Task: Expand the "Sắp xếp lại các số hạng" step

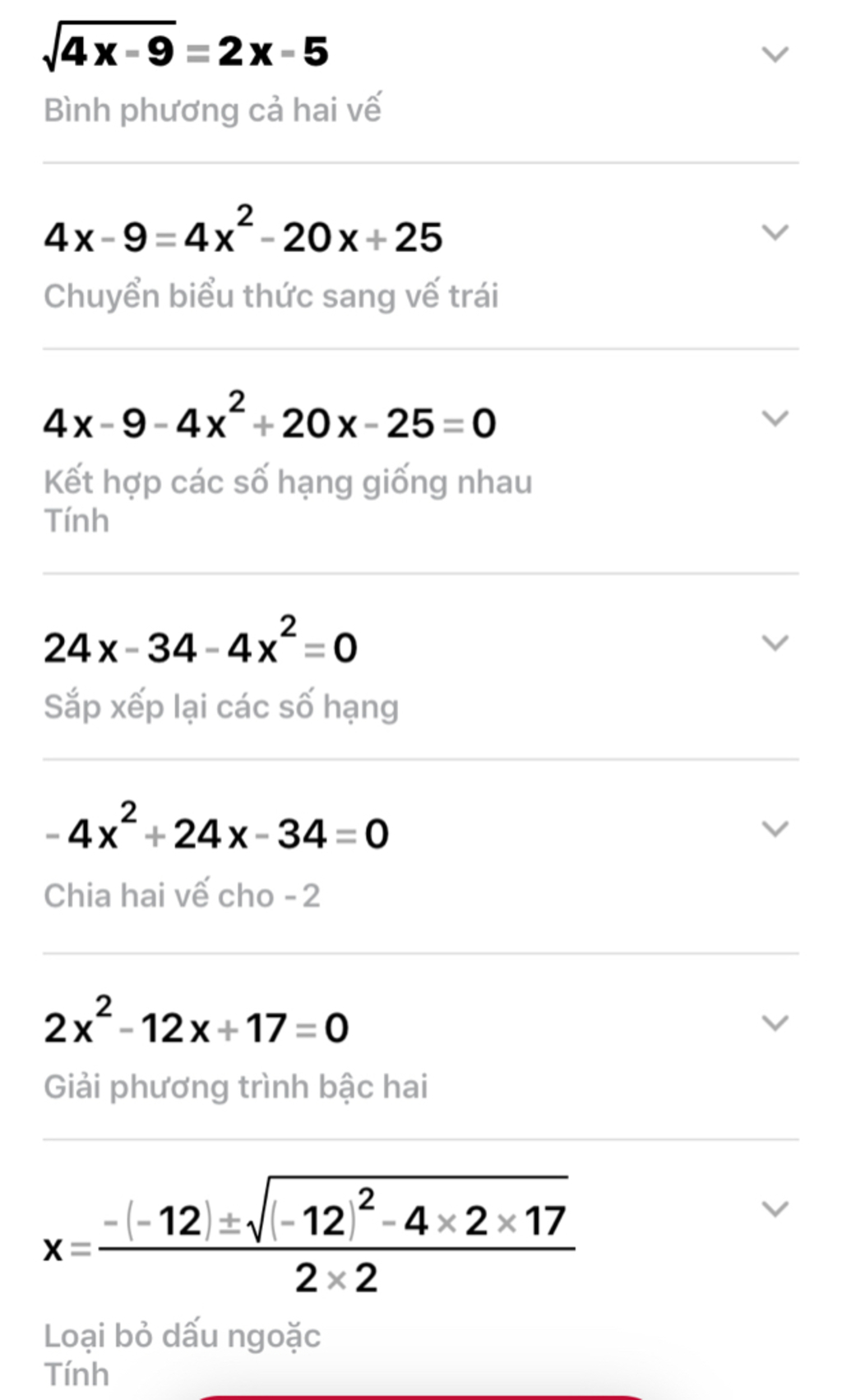Action: click(775, 643)
